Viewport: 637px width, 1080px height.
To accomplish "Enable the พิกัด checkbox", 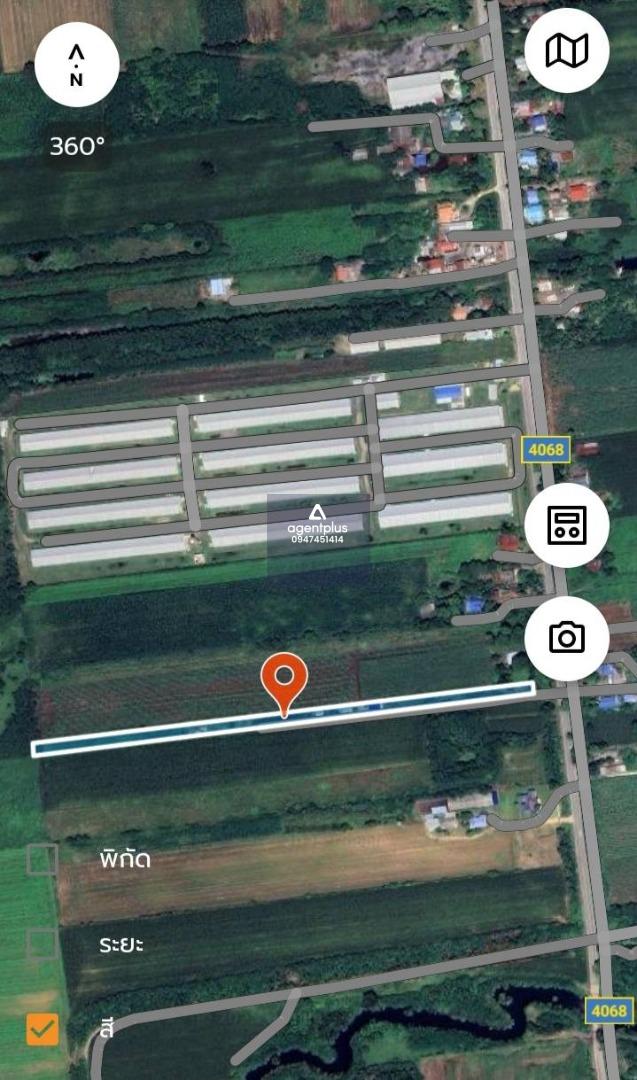I will (42, 859).
